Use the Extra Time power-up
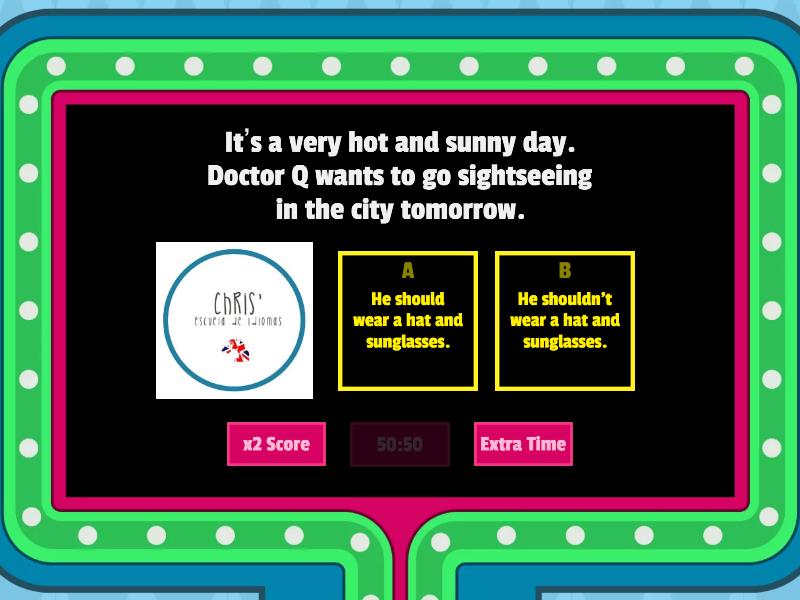The image size is (800, 600). (523, 444)
